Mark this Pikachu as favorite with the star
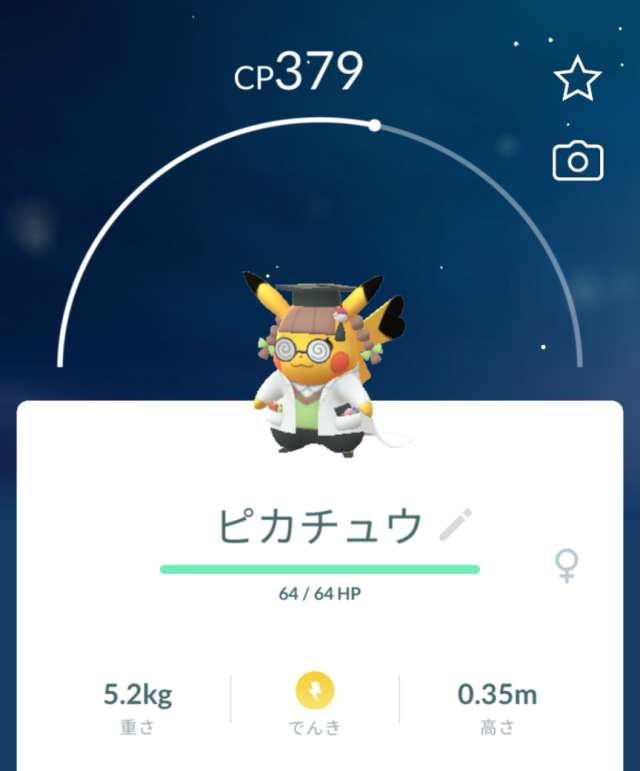Screen dimensions: 640x771 577,80
